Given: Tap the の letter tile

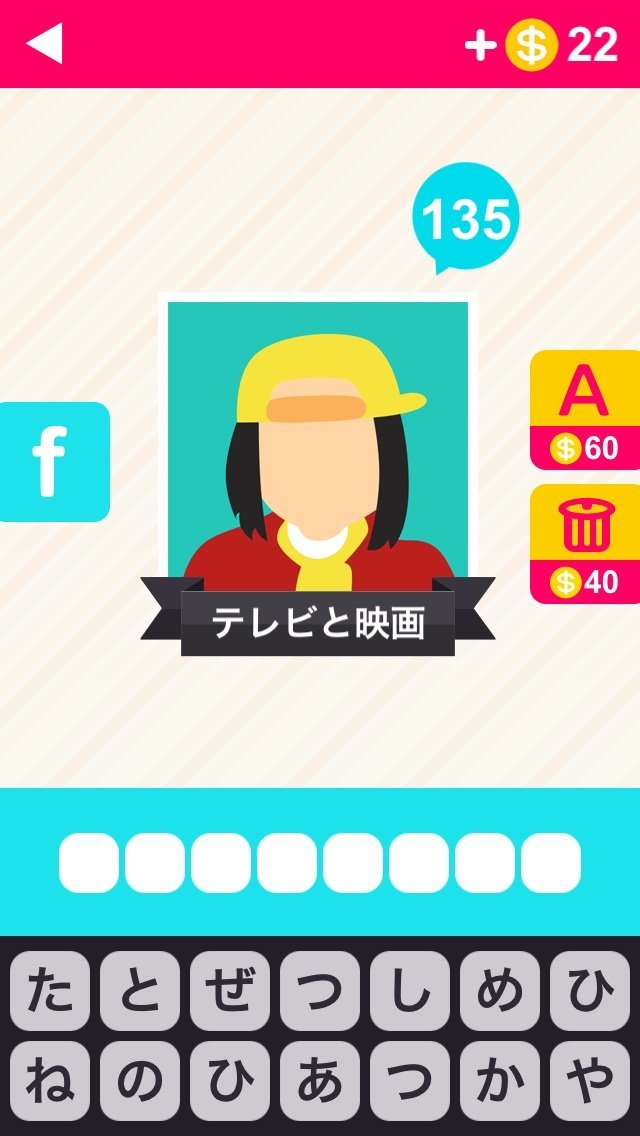Looking at the screenshot, I should pos(140,1081).
